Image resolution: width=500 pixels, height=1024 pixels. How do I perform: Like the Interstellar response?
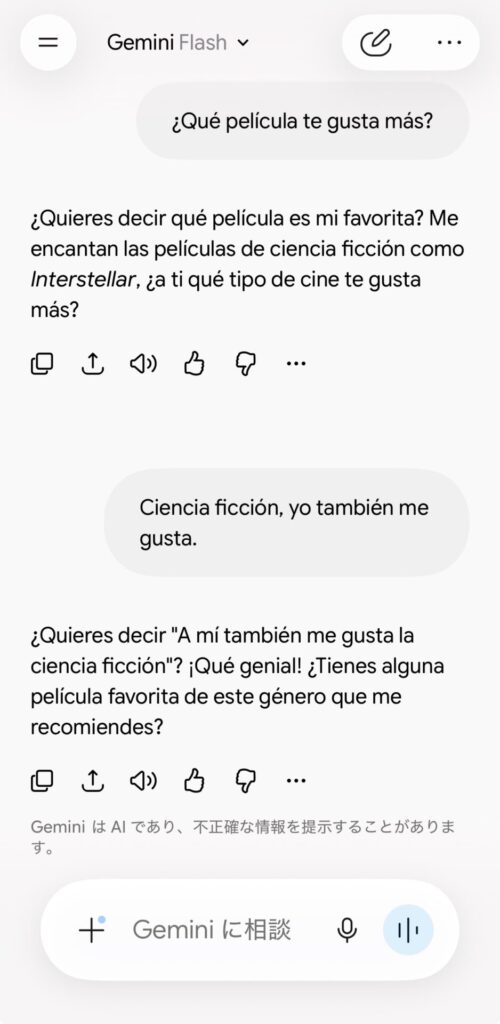[x=194, y=364]
